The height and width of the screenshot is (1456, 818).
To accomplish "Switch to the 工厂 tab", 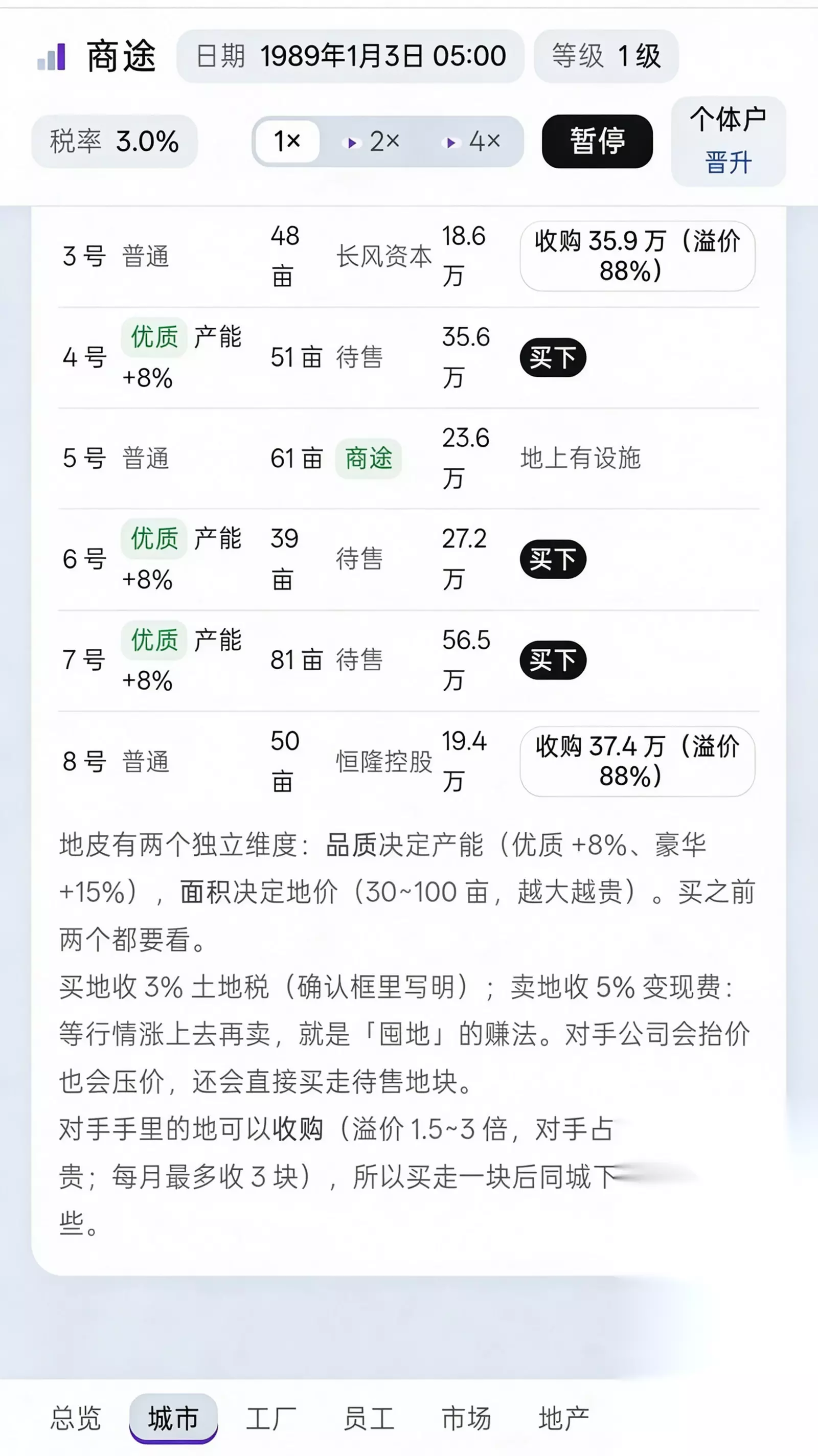I will tap(271, 1418).
